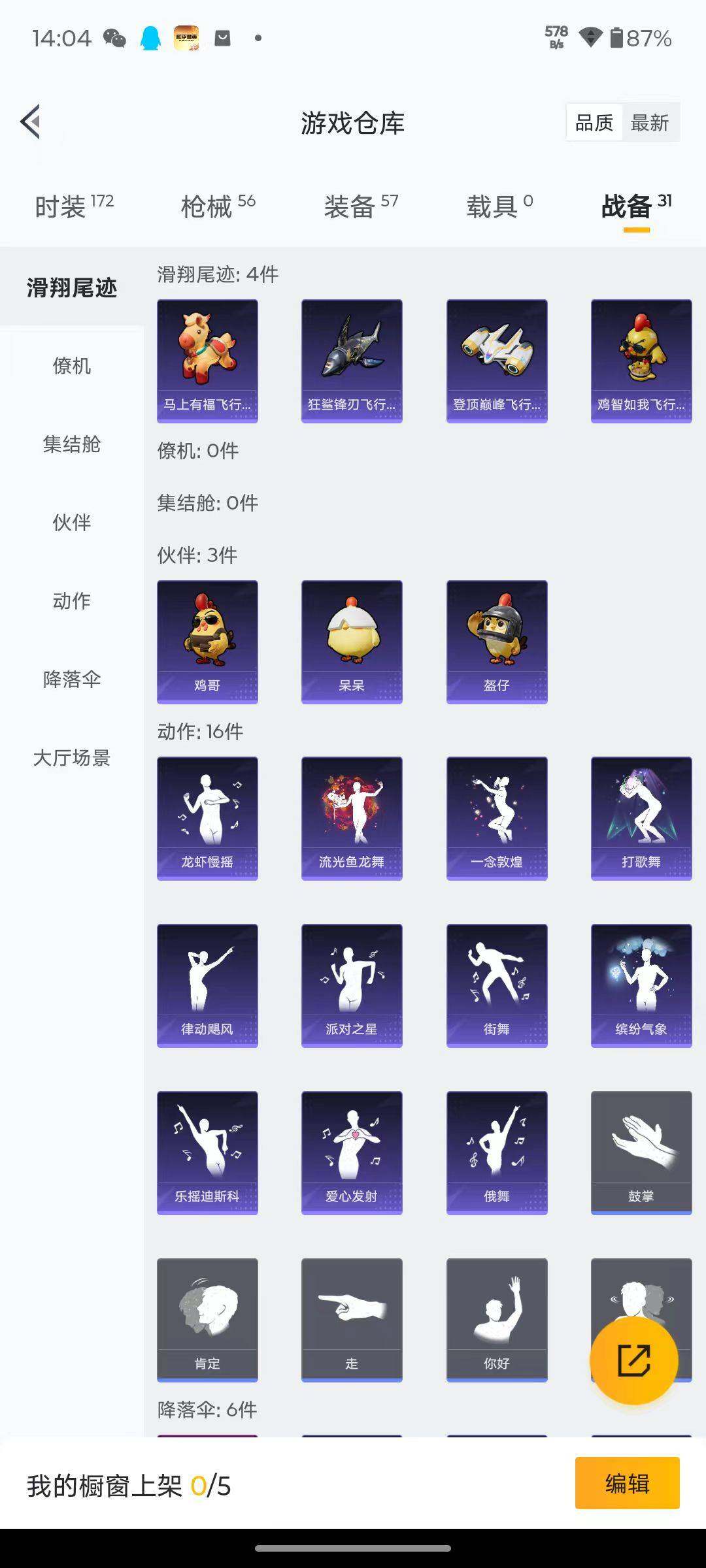Tap the back arrow to leave 游戏仓库
Image resolution: width=706 pixels, height=1568 pixels.
click(31, 122)
